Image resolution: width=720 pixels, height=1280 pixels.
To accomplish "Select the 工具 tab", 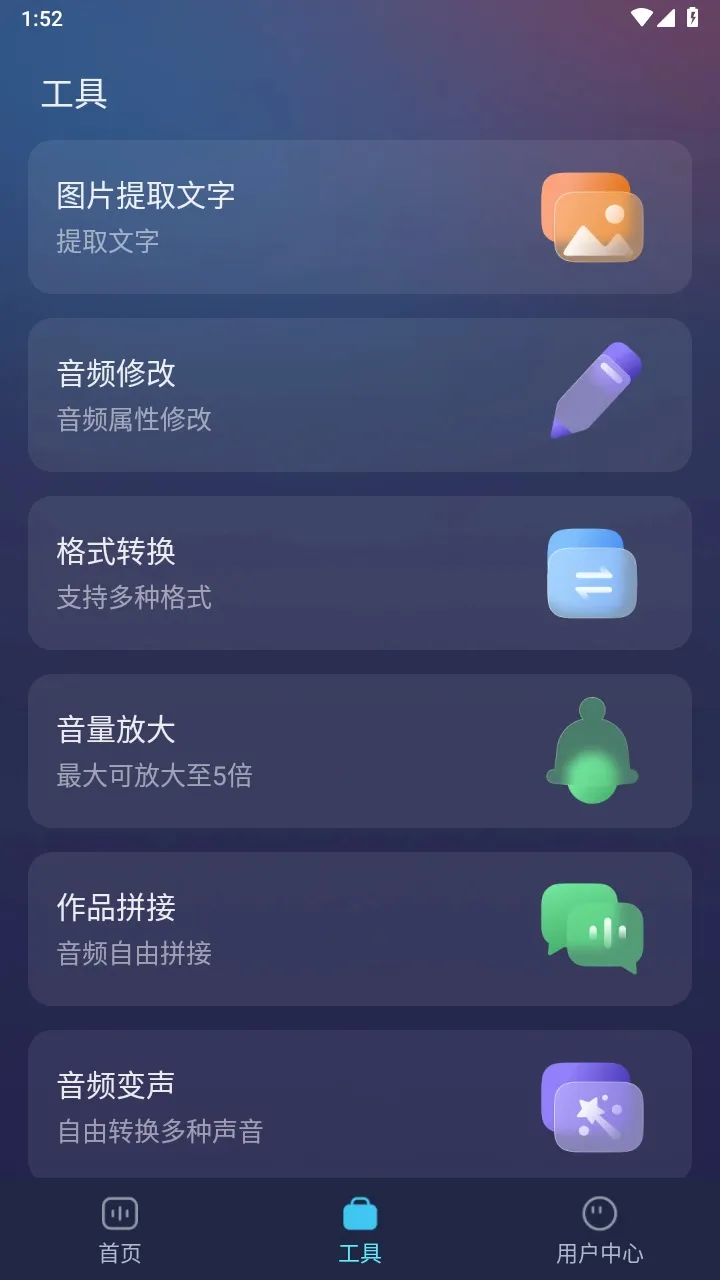I will pos(360,1230).
